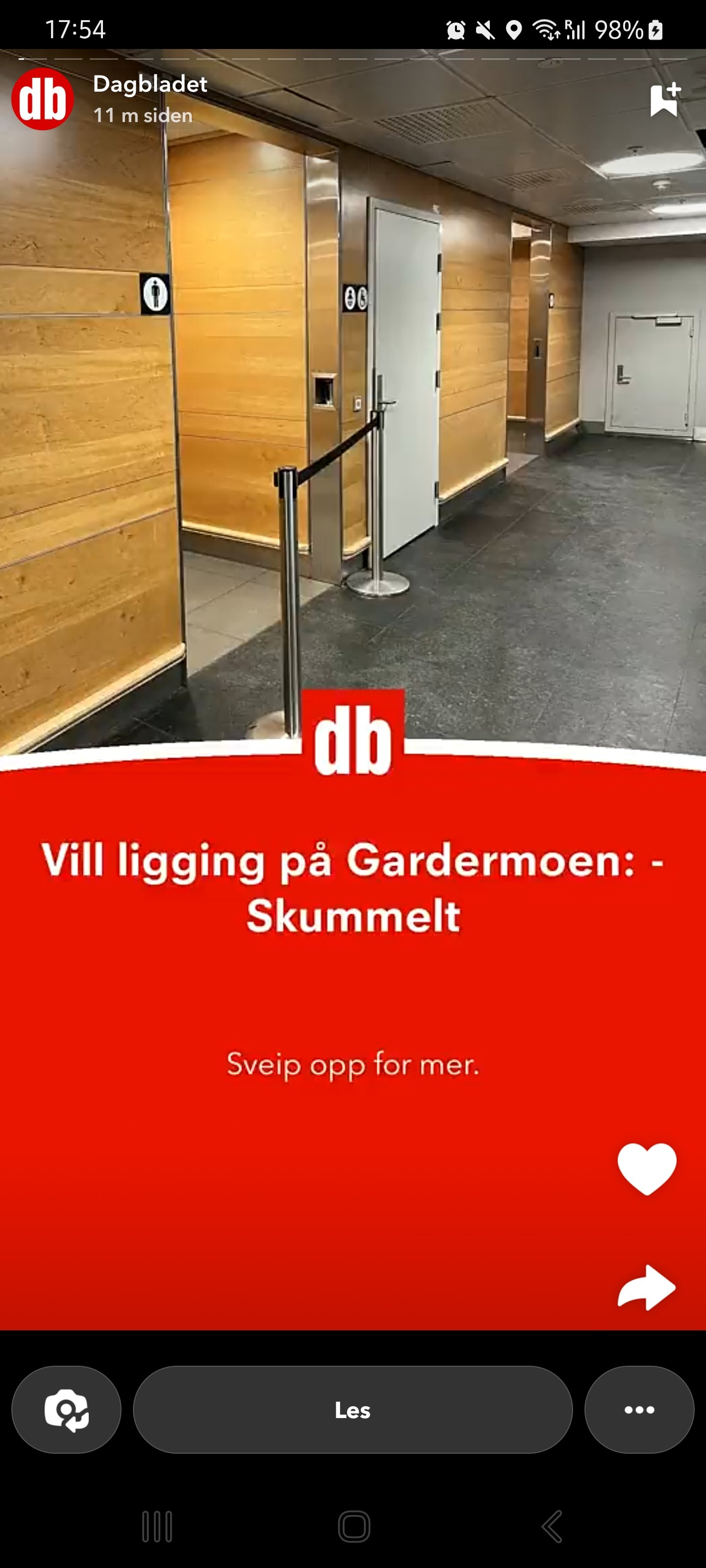Open the camera remix button

[66, 1410]
